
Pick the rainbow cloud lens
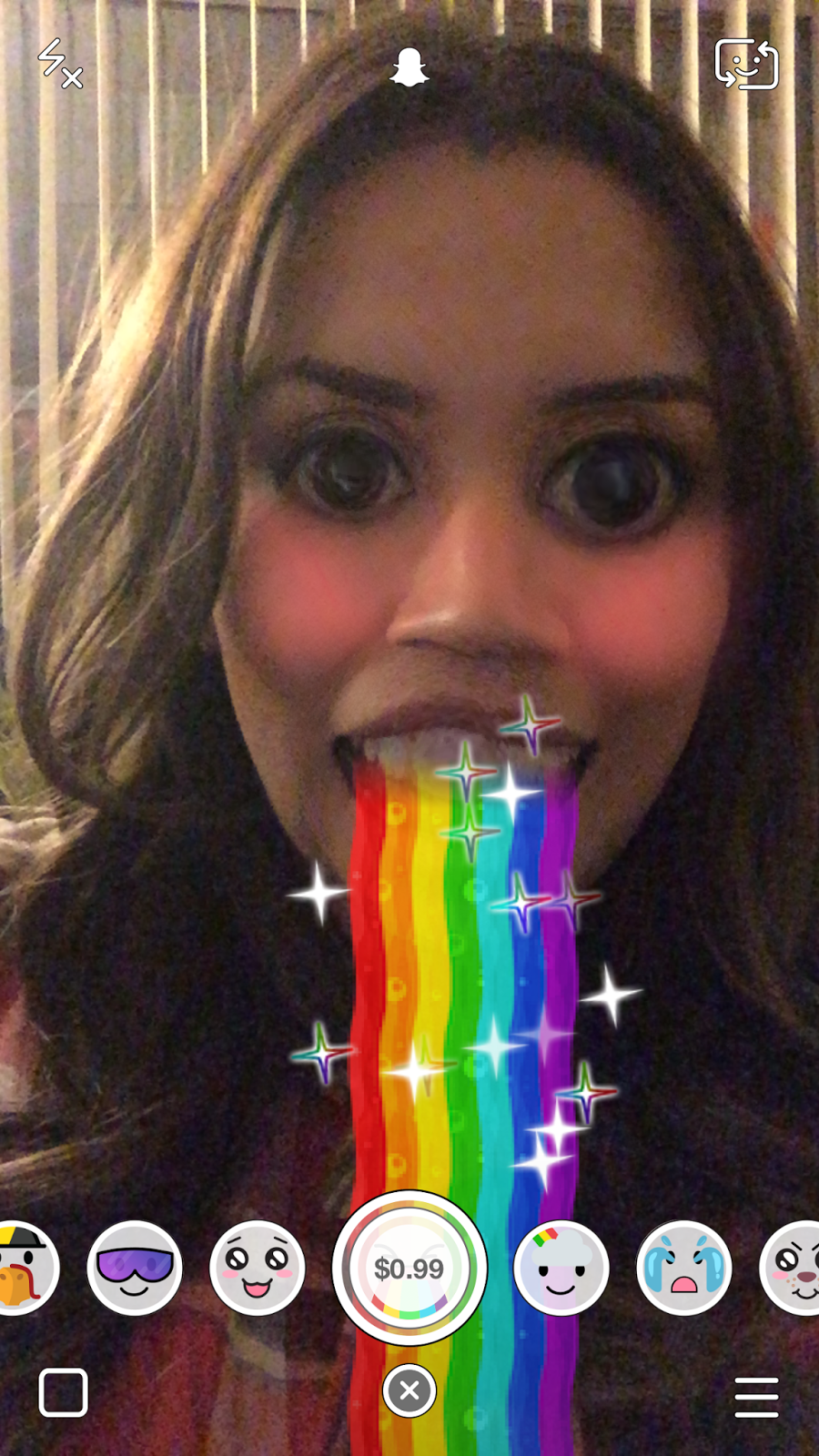(x=561, y=1268)
